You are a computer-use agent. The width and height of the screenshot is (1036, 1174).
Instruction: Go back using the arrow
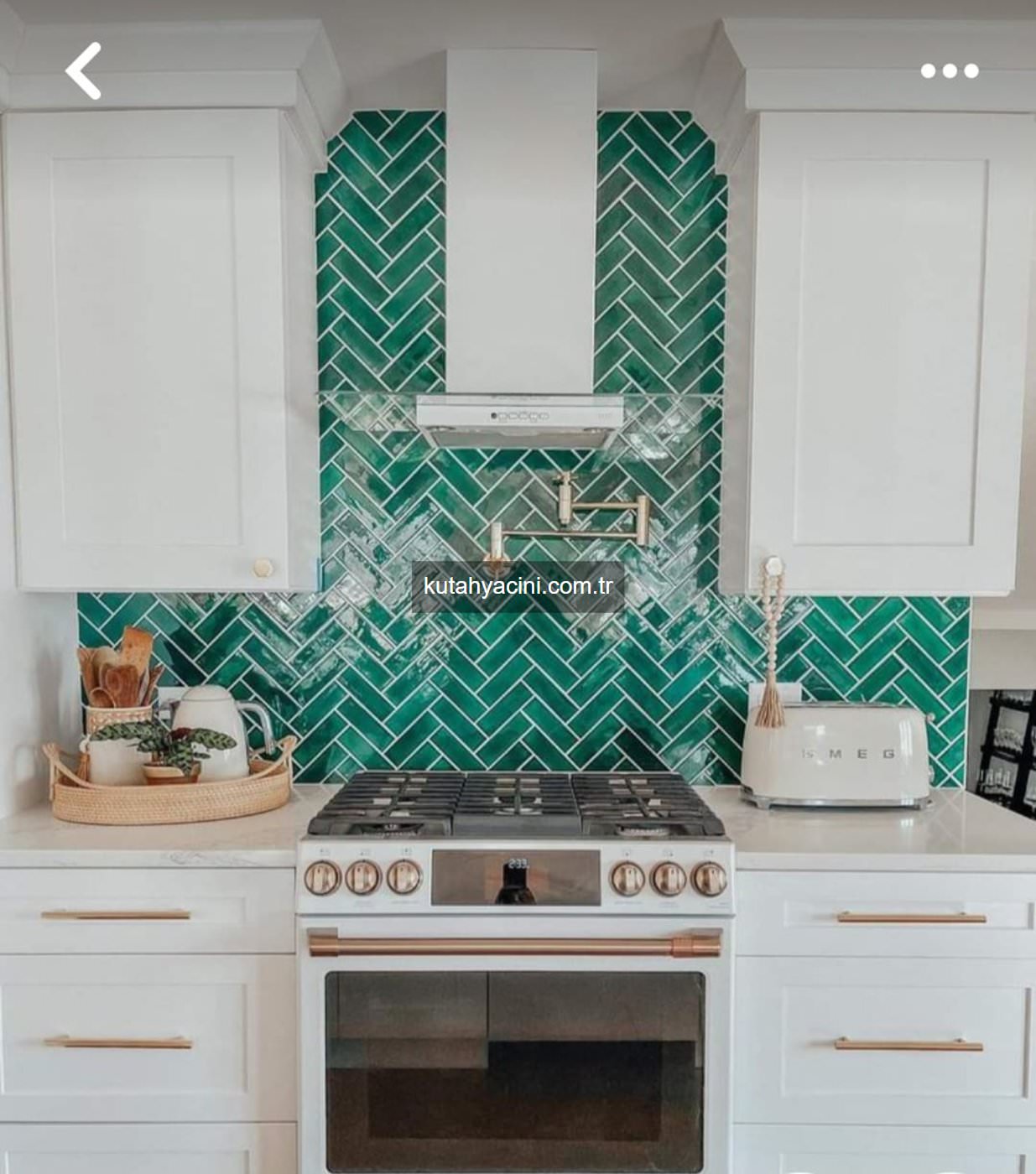point(84,71)
